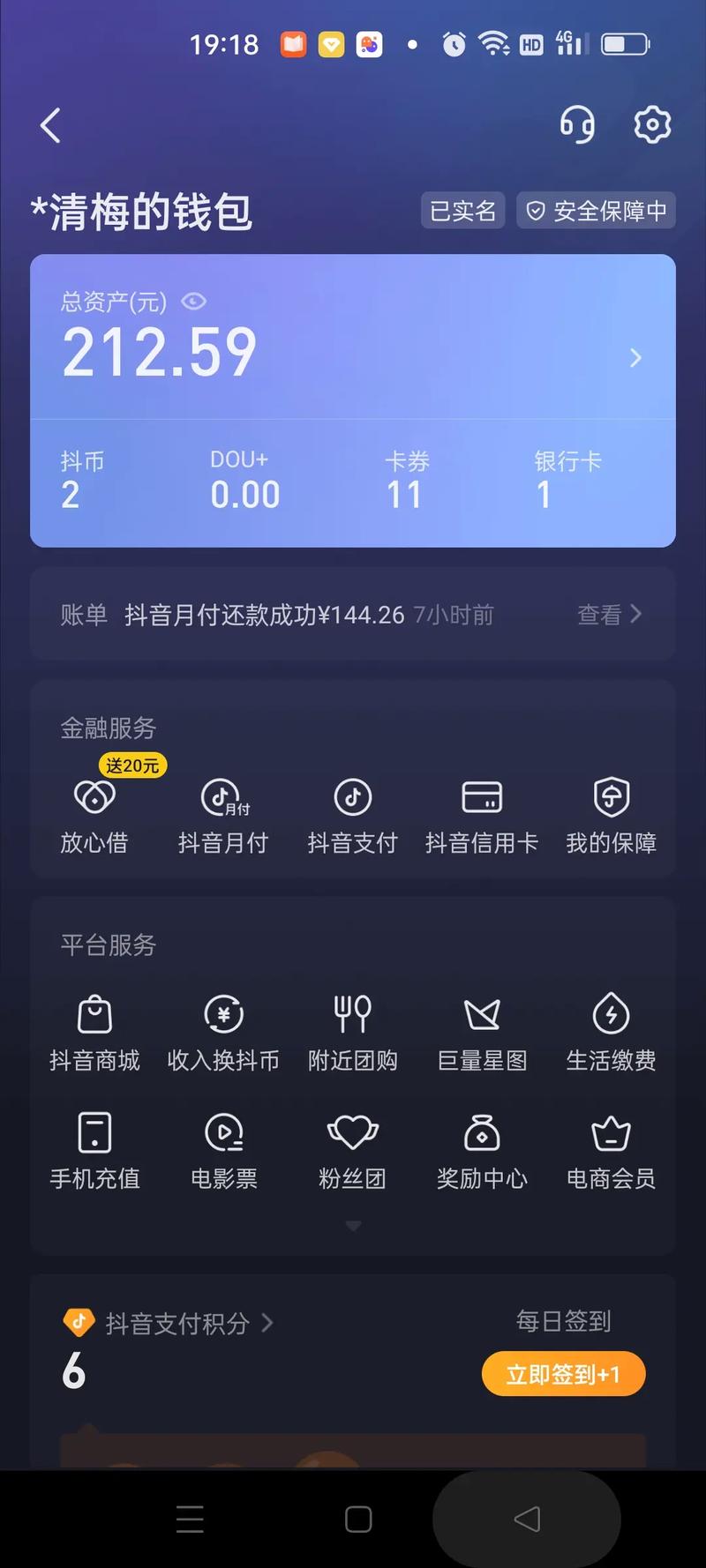Open 附近团购 group buying
The height and width of the screenshot is (1568, 706).
352,1034
